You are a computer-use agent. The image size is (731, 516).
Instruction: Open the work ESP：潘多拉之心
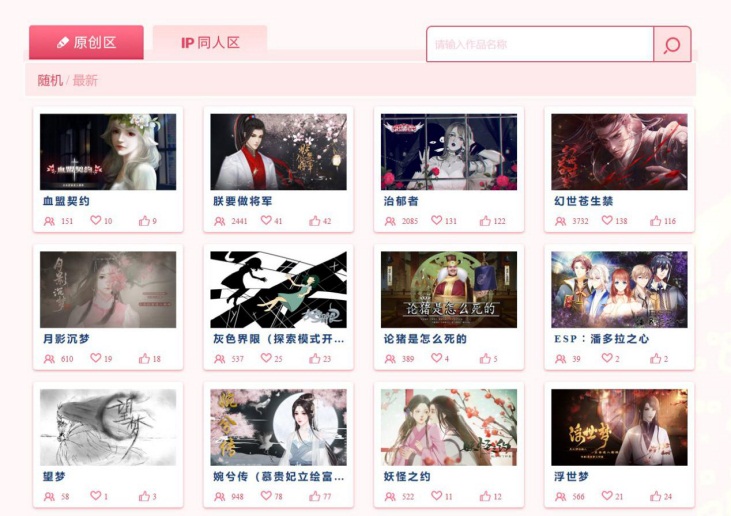pyautogui.click(x=619, y=290)
